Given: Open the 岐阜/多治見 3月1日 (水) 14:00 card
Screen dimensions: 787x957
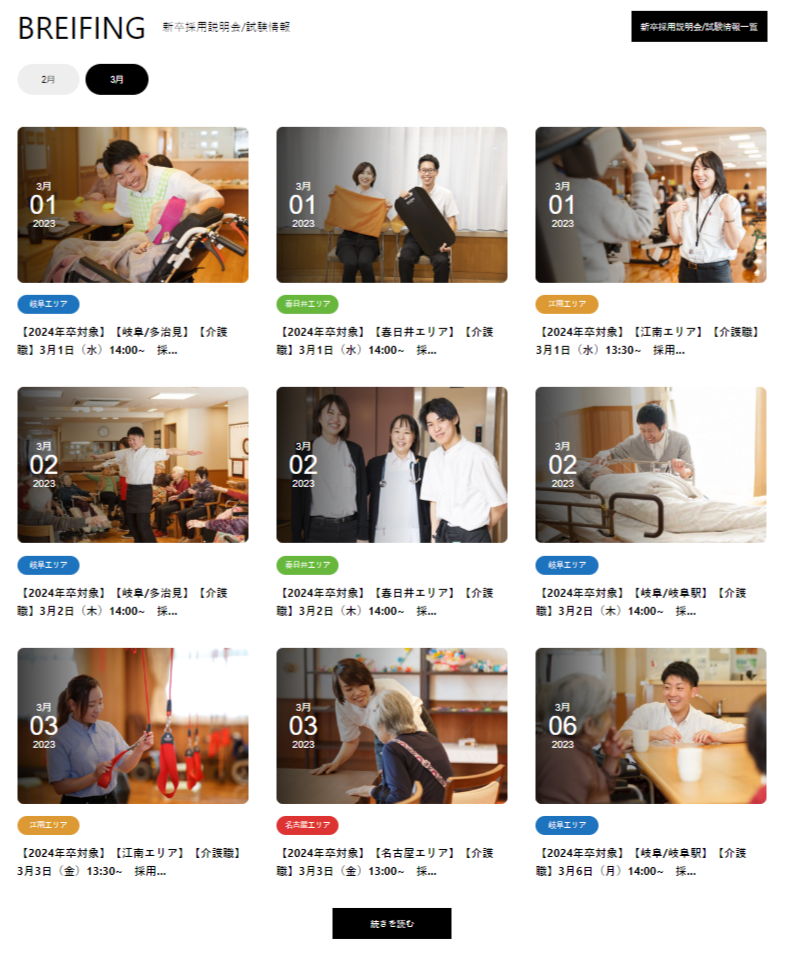Looking at the screenshot, I should coord(133,205).
